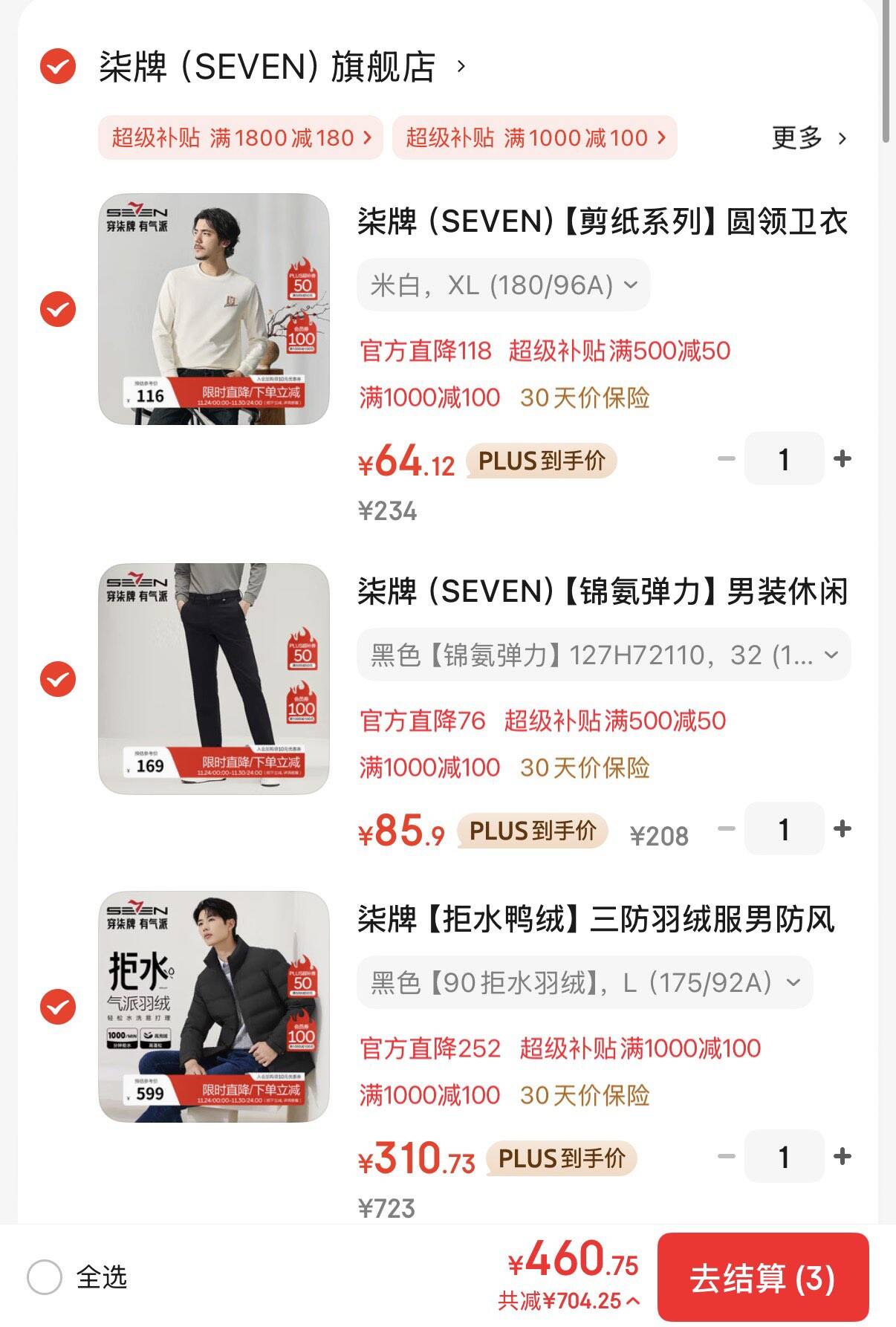Tap 去结算 (3) to check out
The width and height of the screenshot is (896, 1327).
762,1278
